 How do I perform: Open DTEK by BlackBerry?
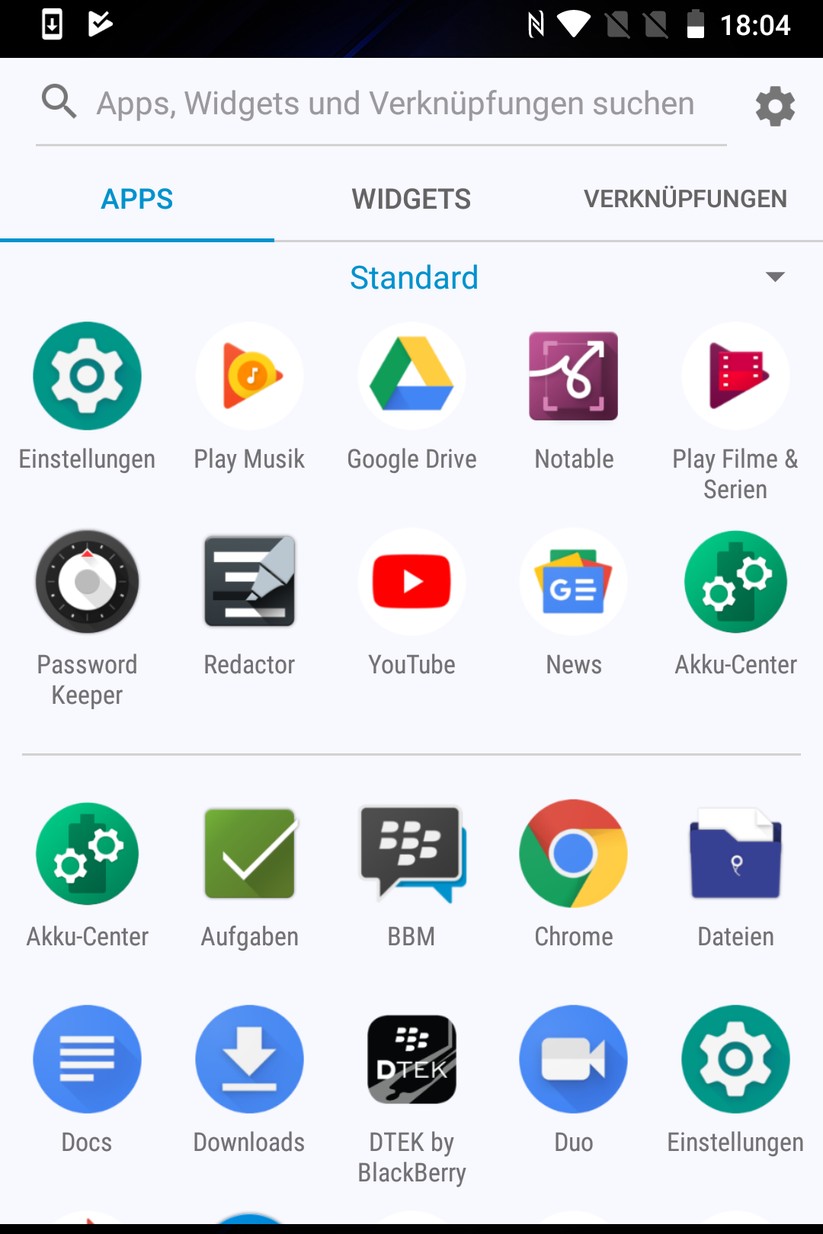click(x=411, y=1058)
